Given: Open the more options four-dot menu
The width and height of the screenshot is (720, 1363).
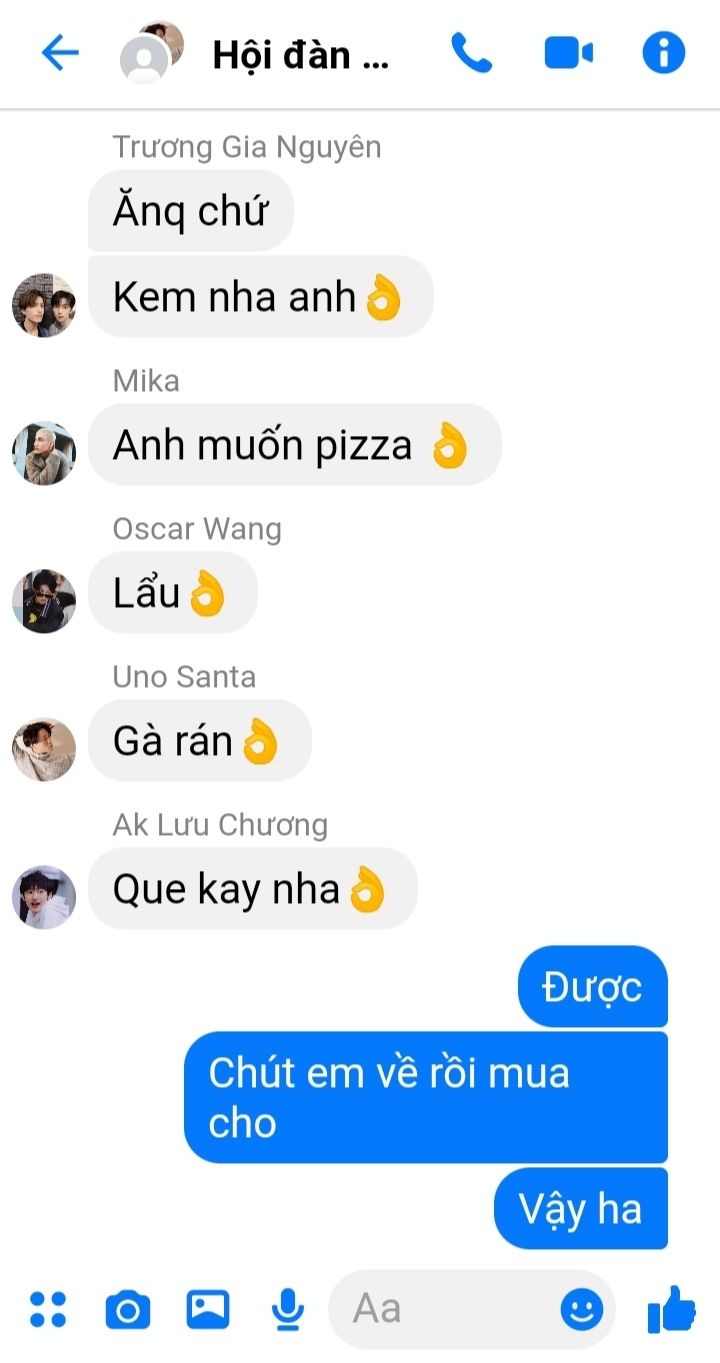Looking at the screenshot, I should point(48,1309).
